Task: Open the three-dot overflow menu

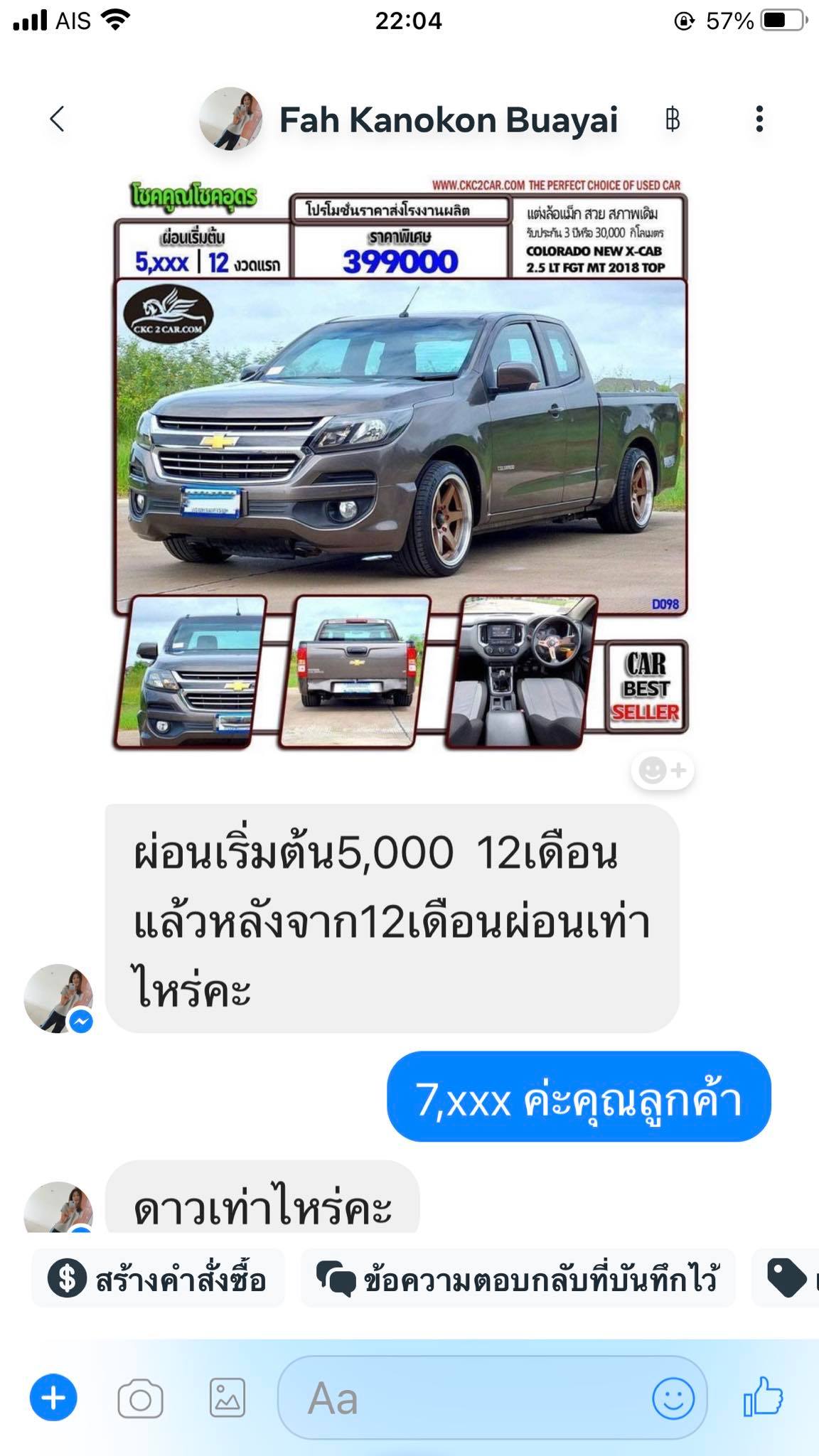Action: point(759,119)
